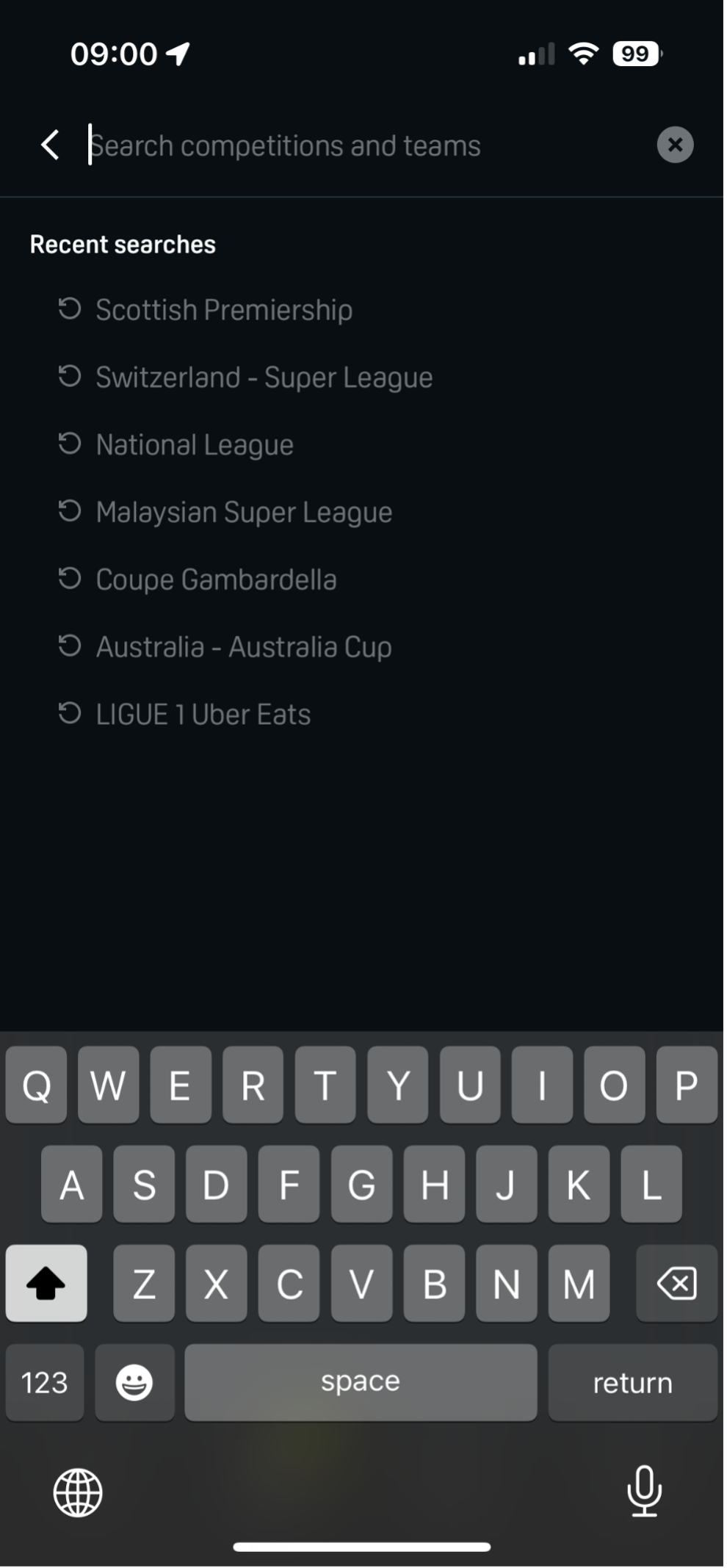The width and height of the screenshot is (727, 1568).
Task: Open recent search Scottish Premiership
Action: pyautogui.click(x=224, y=310)
